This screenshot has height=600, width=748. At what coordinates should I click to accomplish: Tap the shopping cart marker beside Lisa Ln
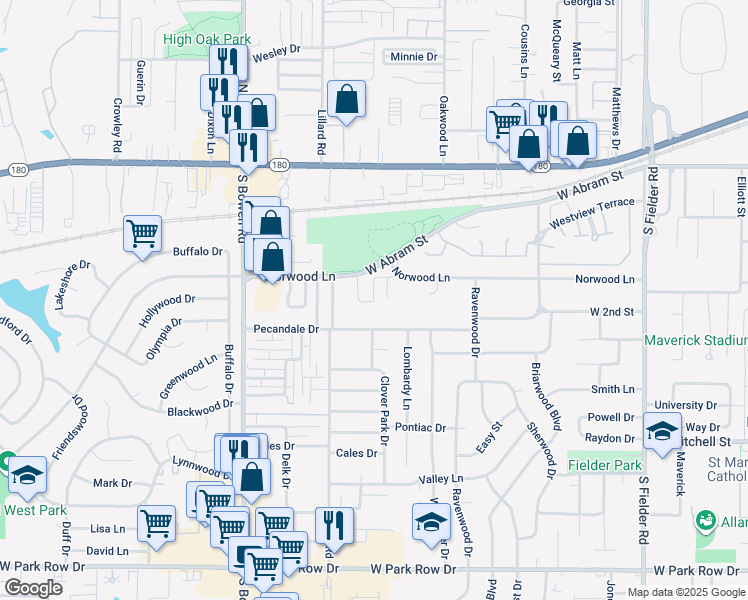point(156,528)
